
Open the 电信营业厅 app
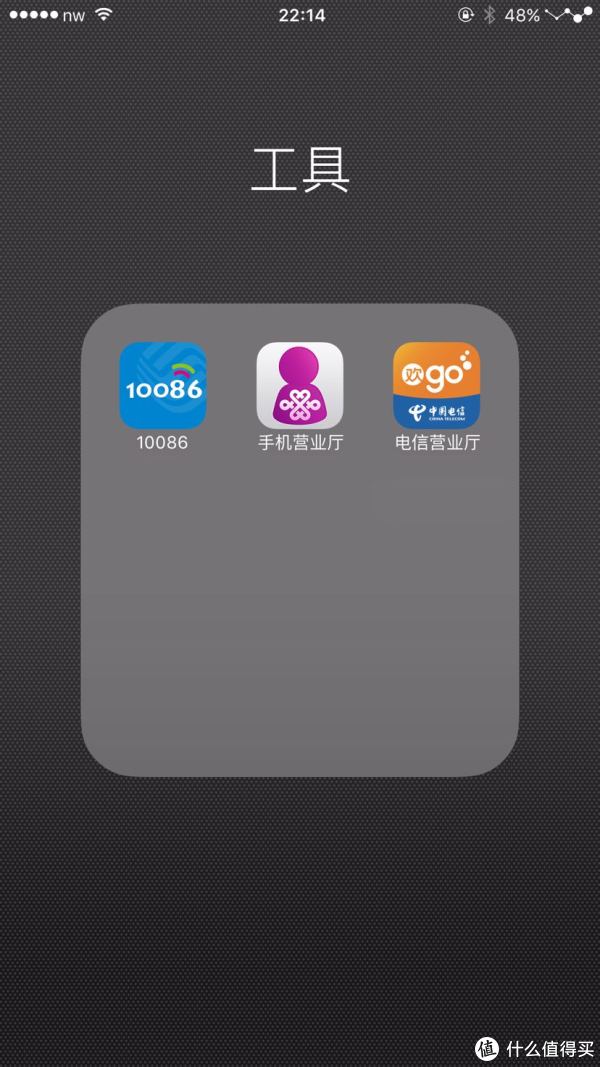[437, 386]
